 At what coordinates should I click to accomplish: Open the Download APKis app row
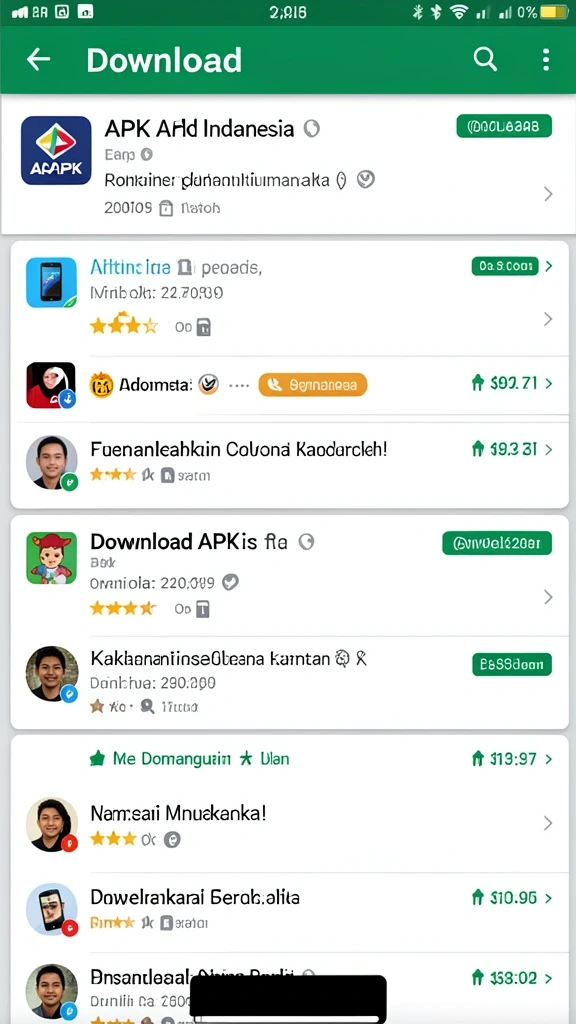289,576
